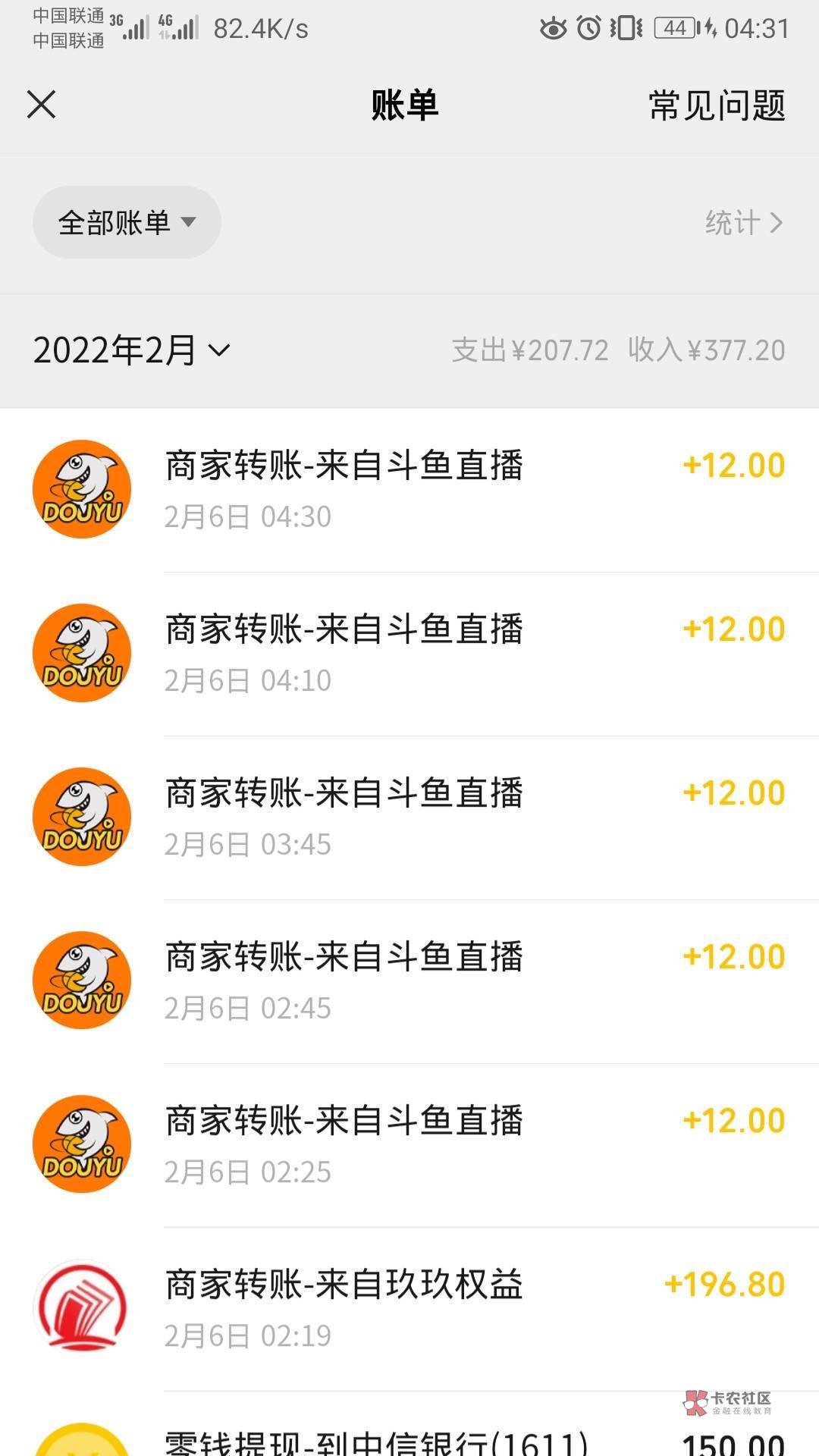Image resolution: width=819 pixels, height=1456 pixels.
Task: View 斗鱼直播 transfer from 2月6日 04:10
Action: [x=409, y=654]
